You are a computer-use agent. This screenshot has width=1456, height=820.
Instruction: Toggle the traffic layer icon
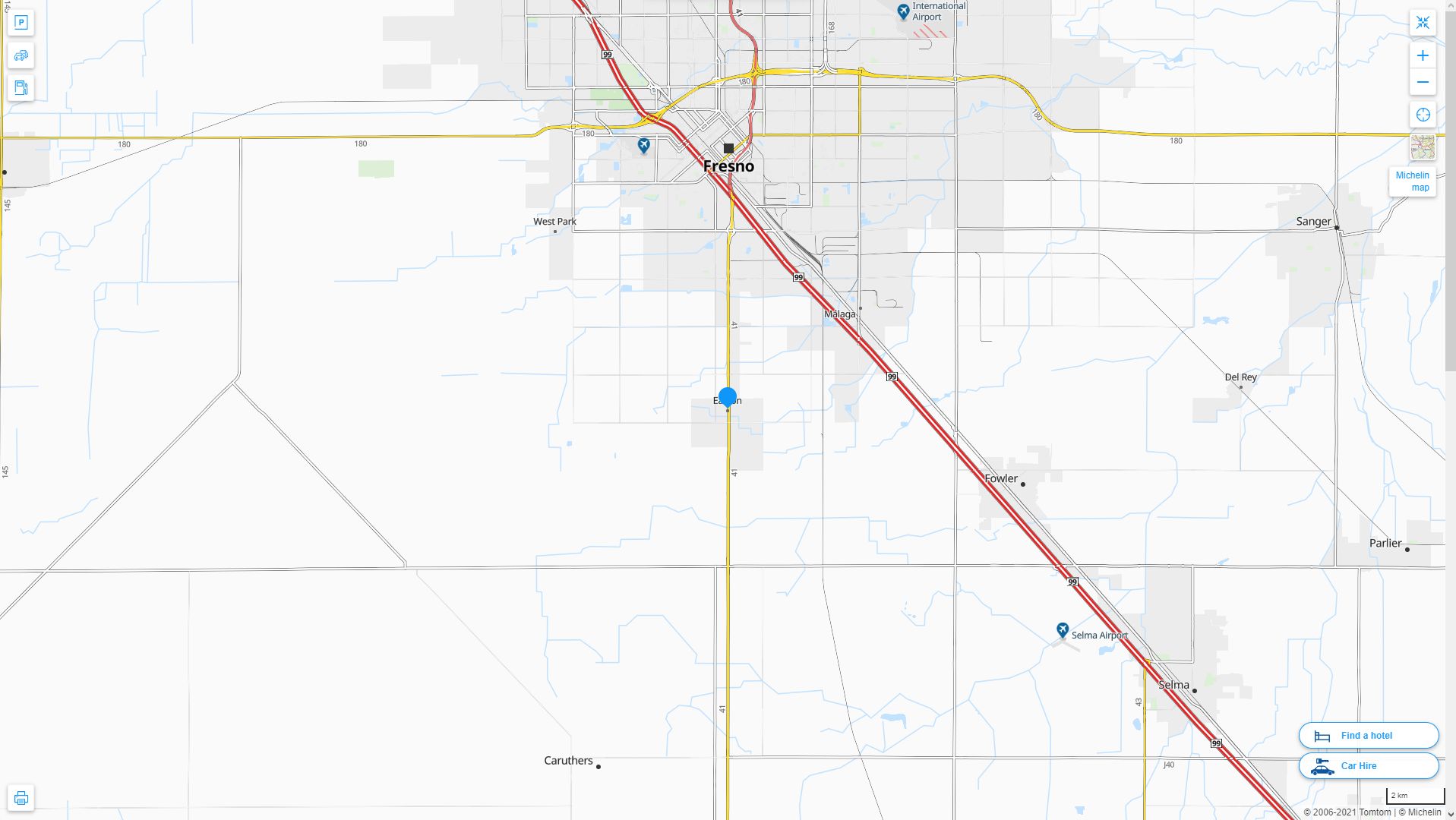click(x=21, y=55)
